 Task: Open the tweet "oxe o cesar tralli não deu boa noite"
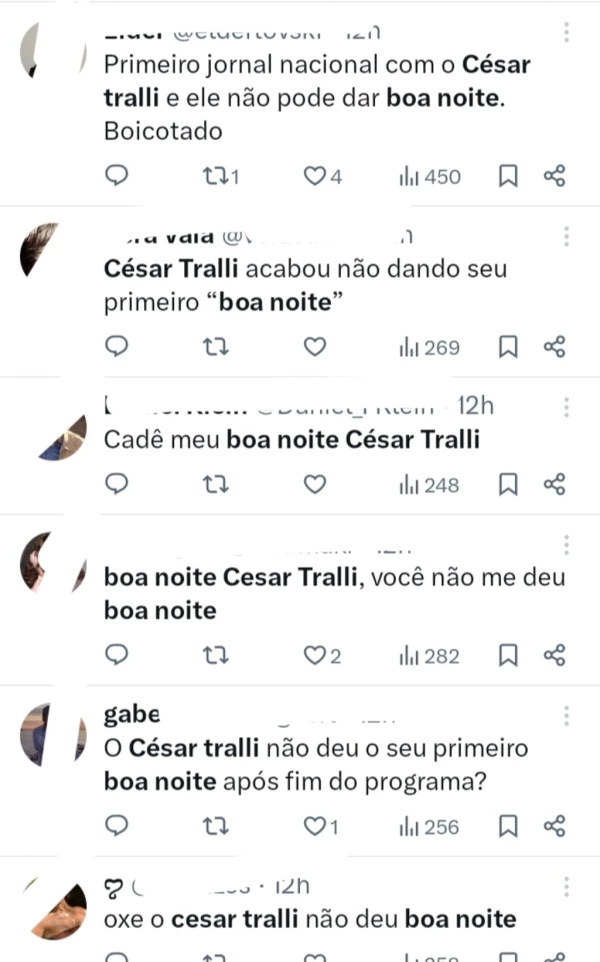click(x=310, y=919)
